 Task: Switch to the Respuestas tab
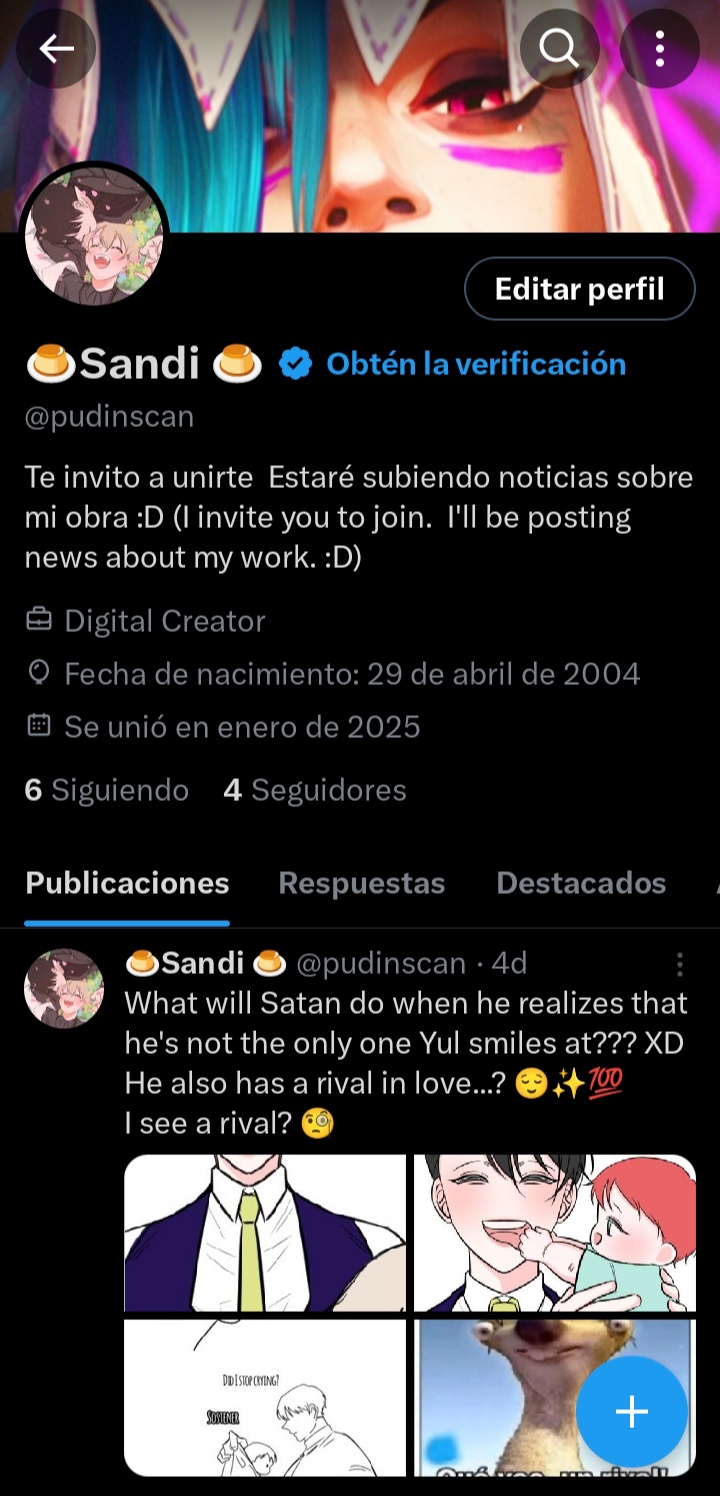pyautogui.click(x=361, y=883)
